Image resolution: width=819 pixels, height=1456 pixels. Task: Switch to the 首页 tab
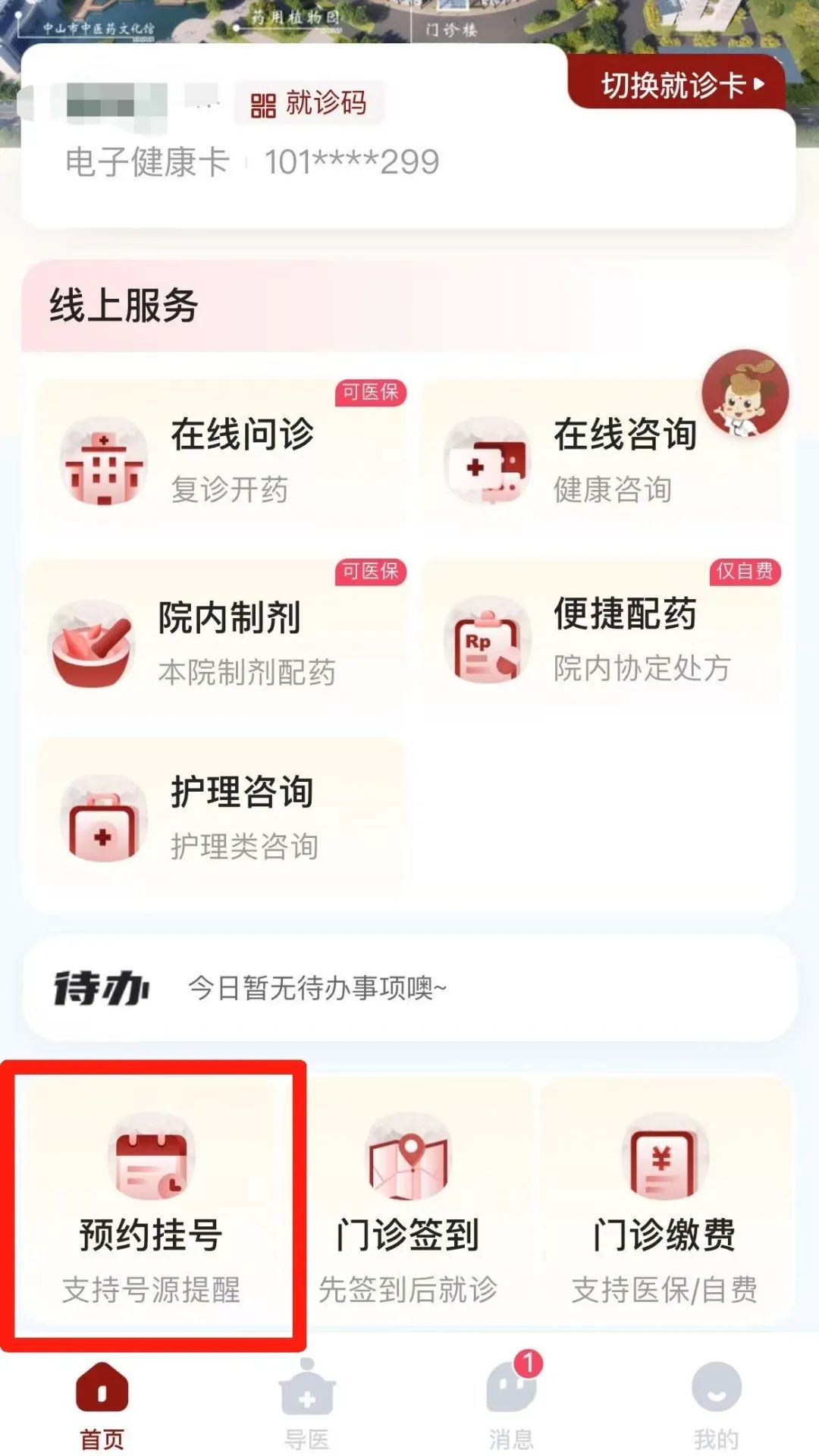pyautogui.click(x=102, y=1406)
